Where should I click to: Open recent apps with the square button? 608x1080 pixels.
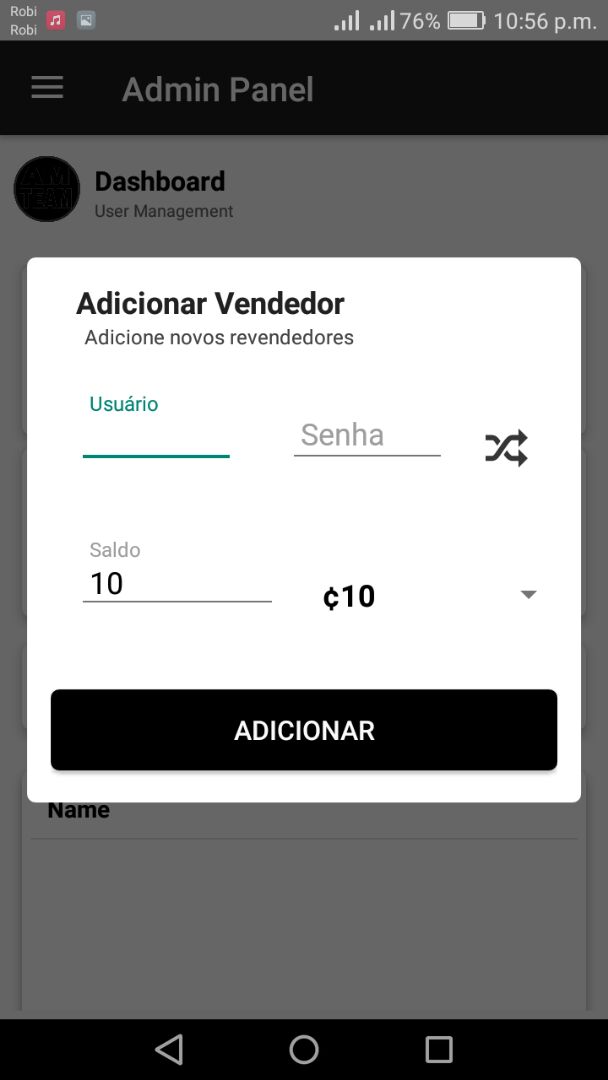tap(439, 1050)
